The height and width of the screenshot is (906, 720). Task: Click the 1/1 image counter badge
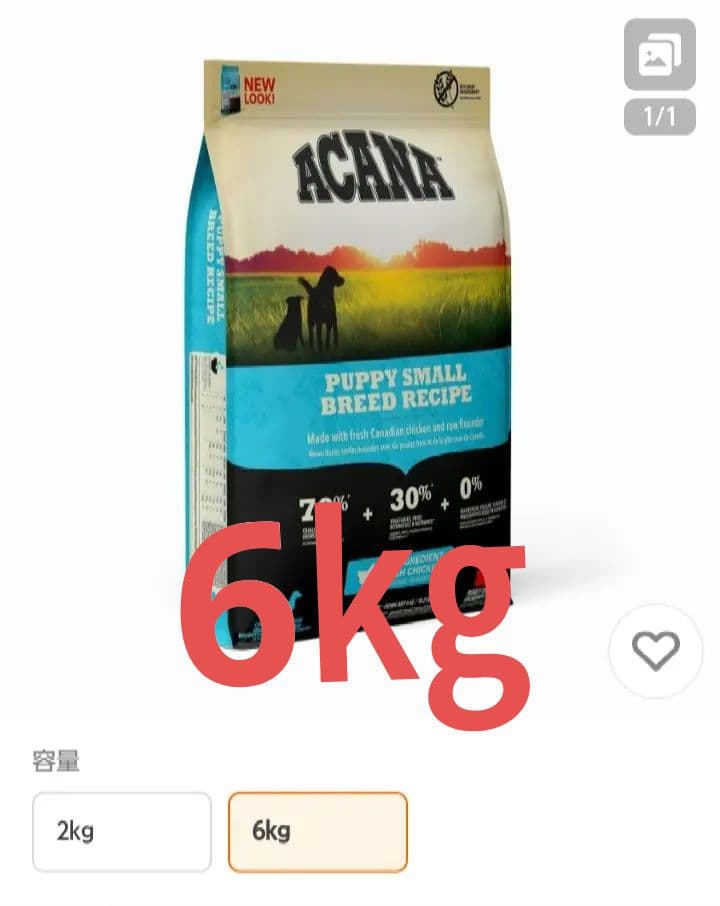tap(658, 117)
